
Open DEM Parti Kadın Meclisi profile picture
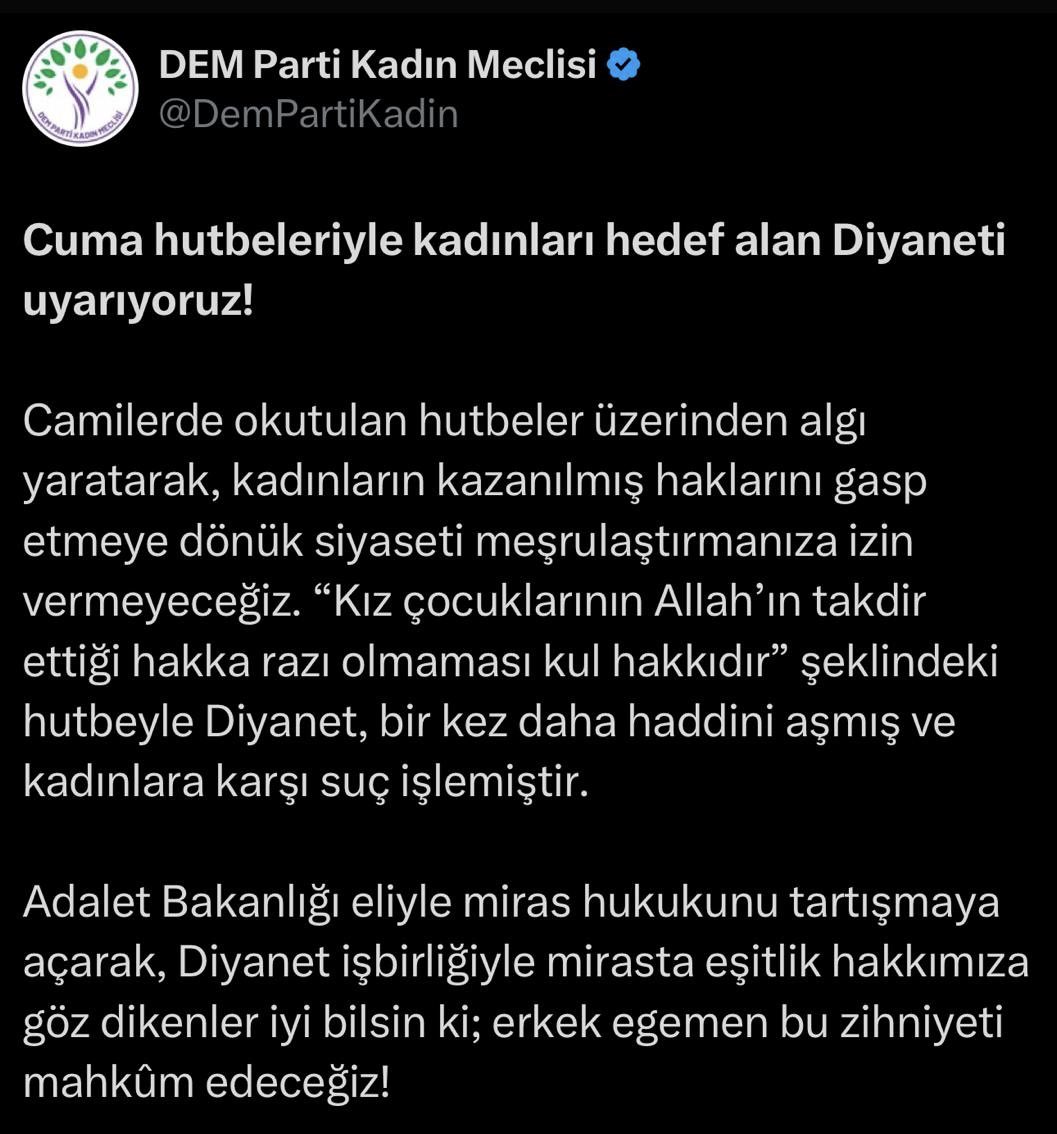pos(80,88)
